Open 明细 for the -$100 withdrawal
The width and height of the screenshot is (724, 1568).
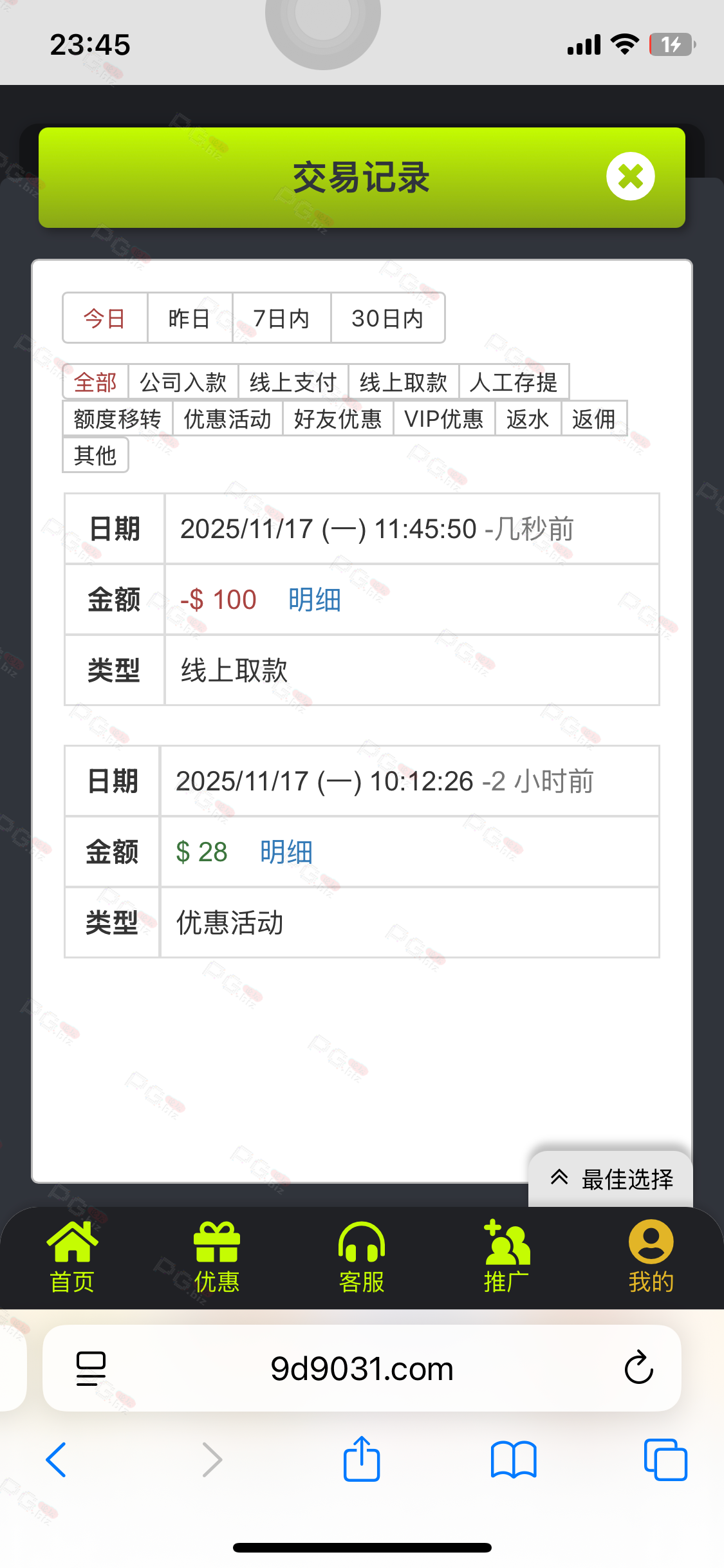[315, 600]
